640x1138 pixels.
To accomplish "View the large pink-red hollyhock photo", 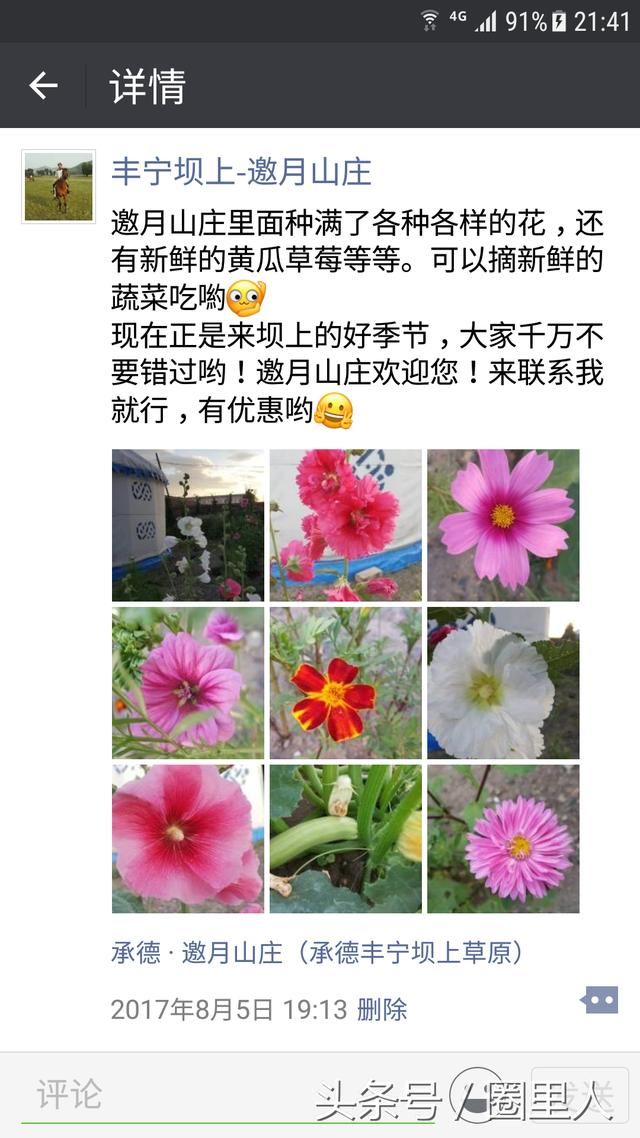I will (188, 838).
